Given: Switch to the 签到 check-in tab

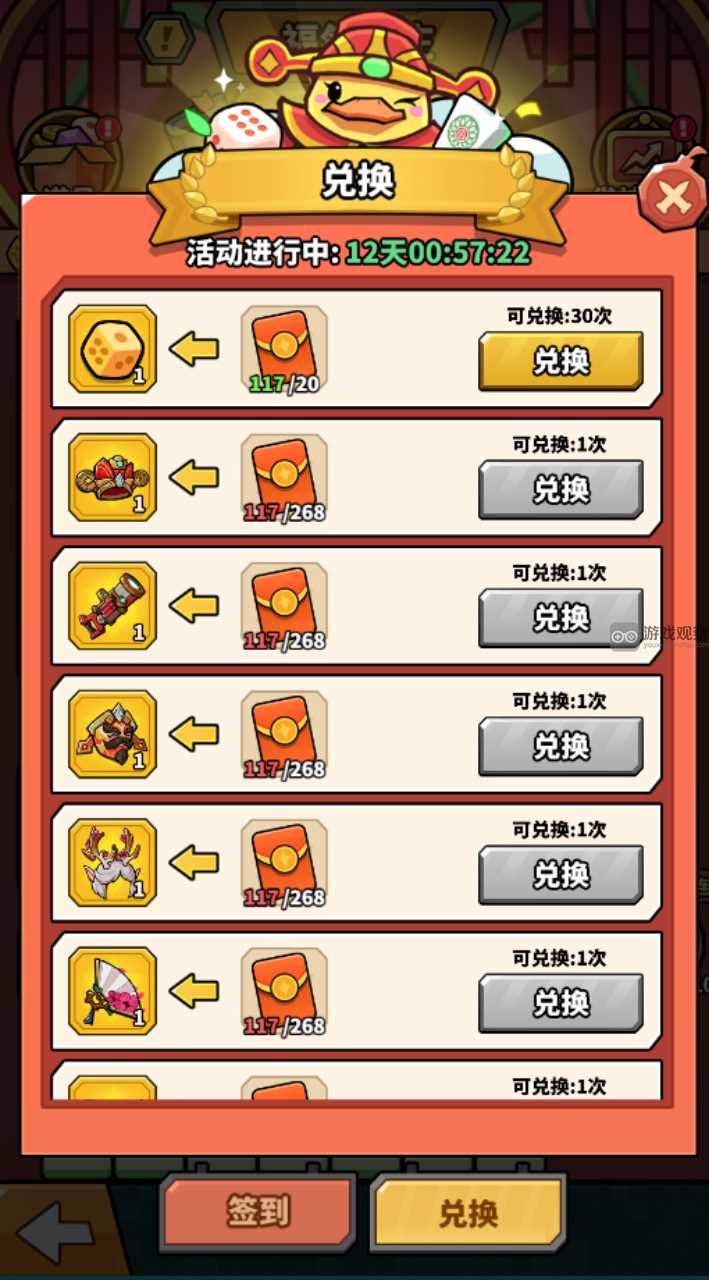Looking at the screenshot, I should pos(258,1212).
